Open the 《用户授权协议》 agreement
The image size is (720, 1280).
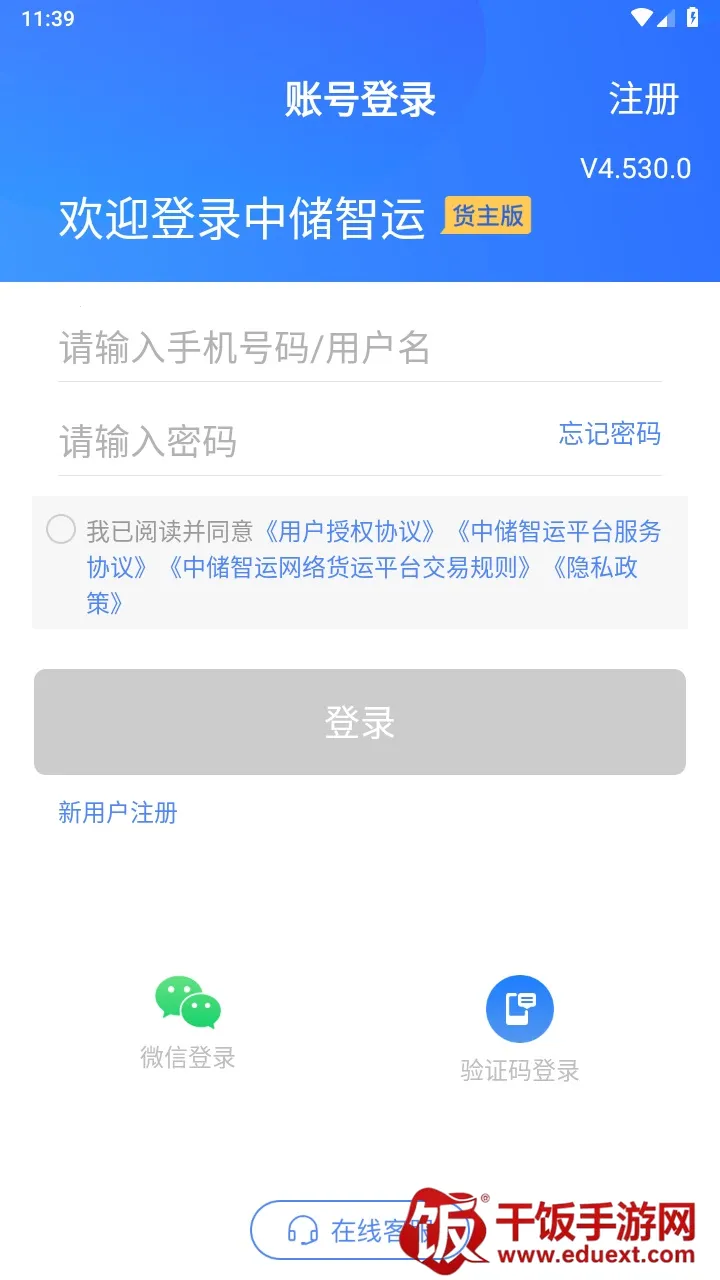coord(354,530)
